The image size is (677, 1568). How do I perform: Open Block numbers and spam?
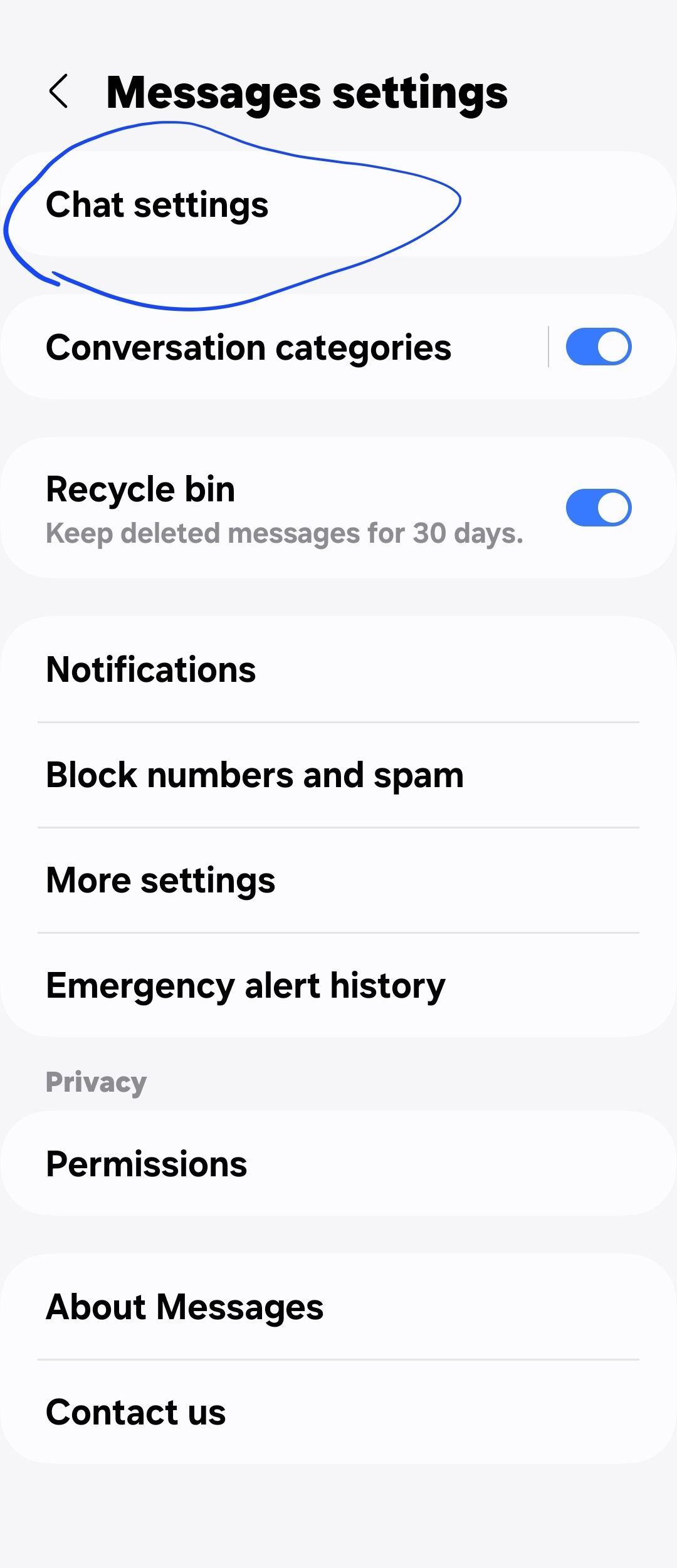click(x=253, y=775)
